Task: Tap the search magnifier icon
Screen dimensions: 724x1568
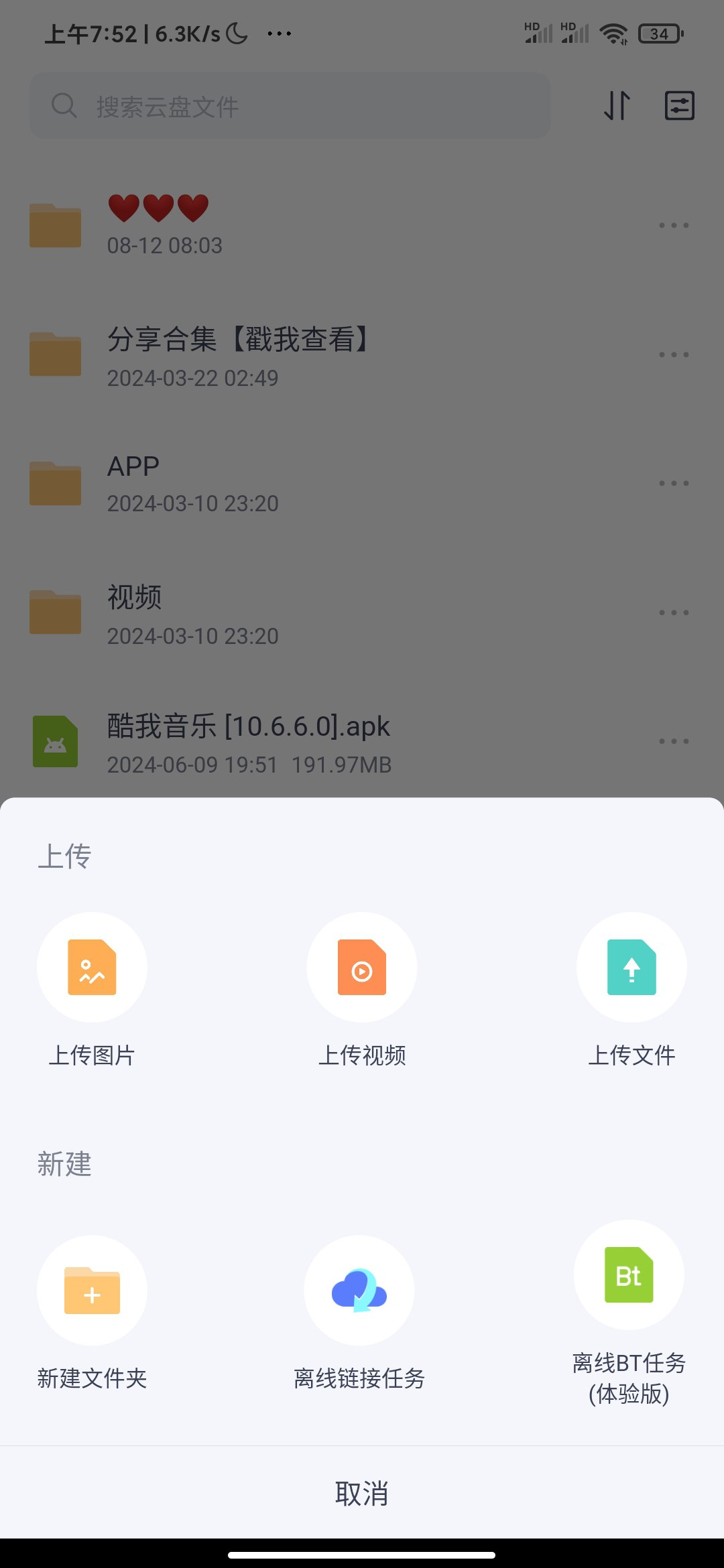Action: [x=65, y=106]
